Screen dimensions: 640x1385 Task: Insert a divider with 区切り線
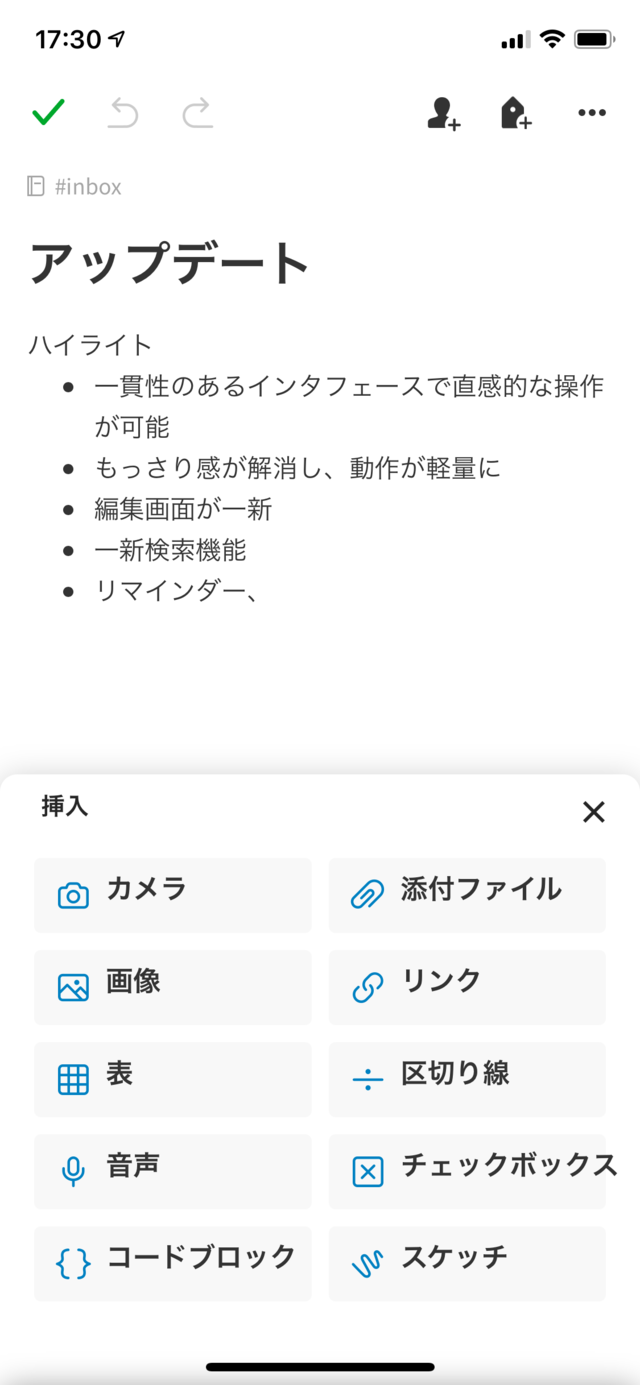[x=467, y=1079]
